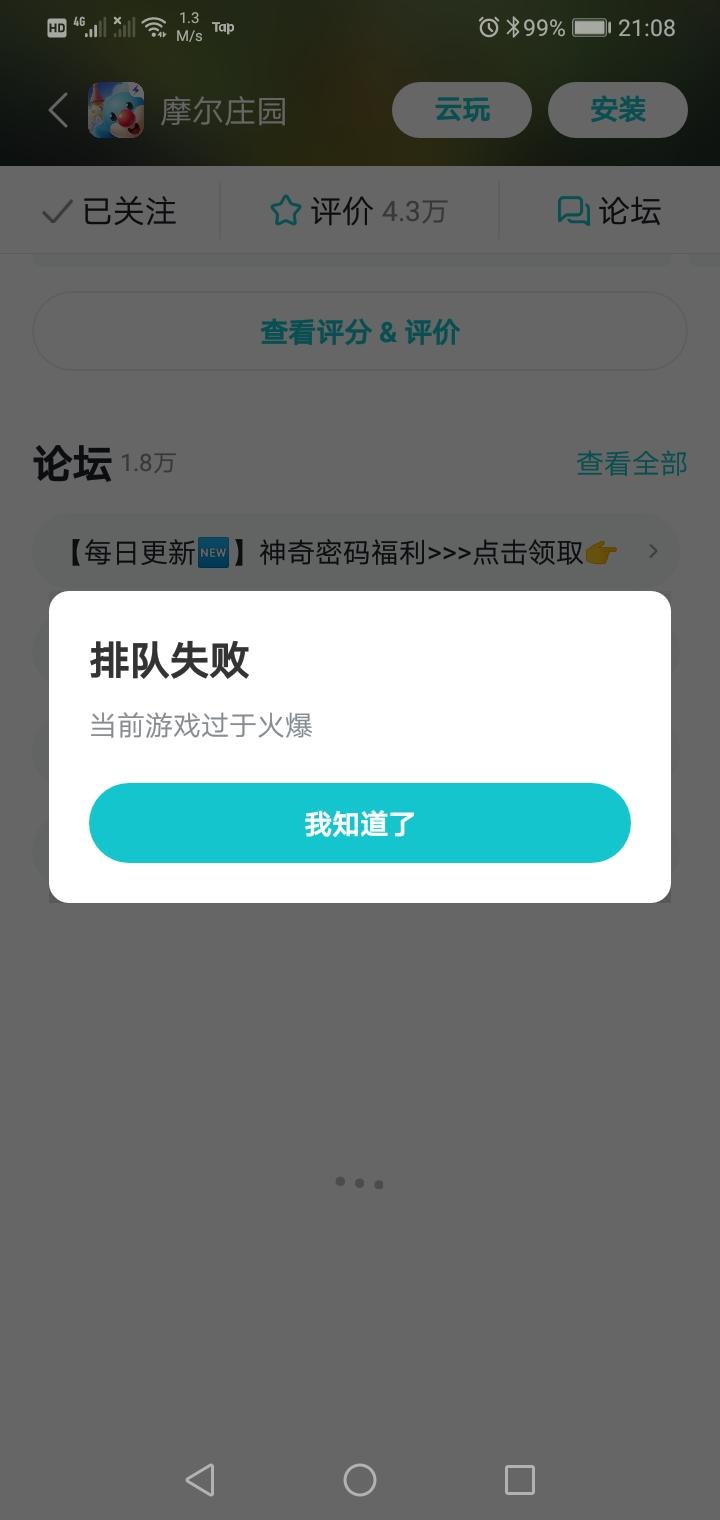Screen dimensions: 720x1520
Task: Open the 神奇密码福利 daily forum post
Action: [360, 551]
